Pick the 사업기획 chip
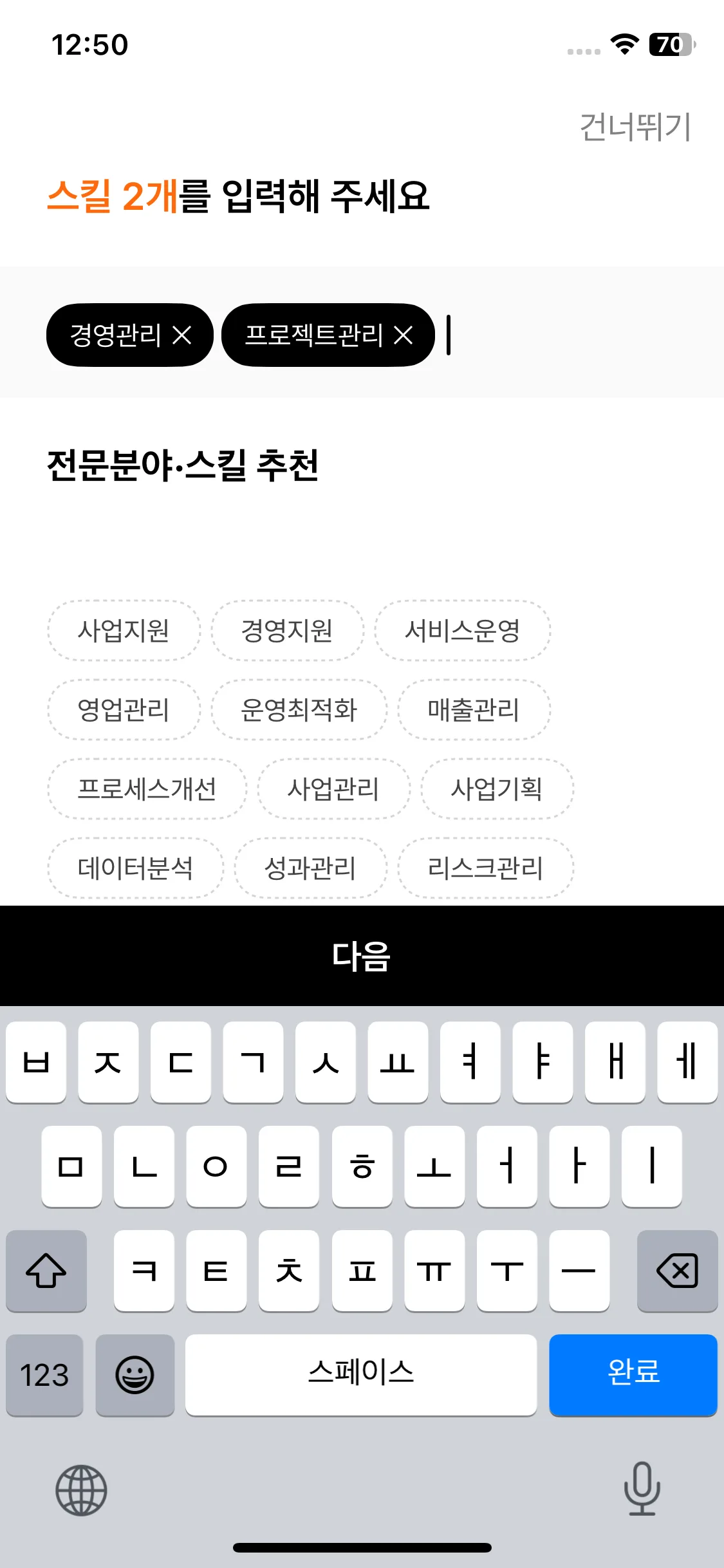Image resolution: width=724 pixels, height=1568 pixels. point(497,789)
